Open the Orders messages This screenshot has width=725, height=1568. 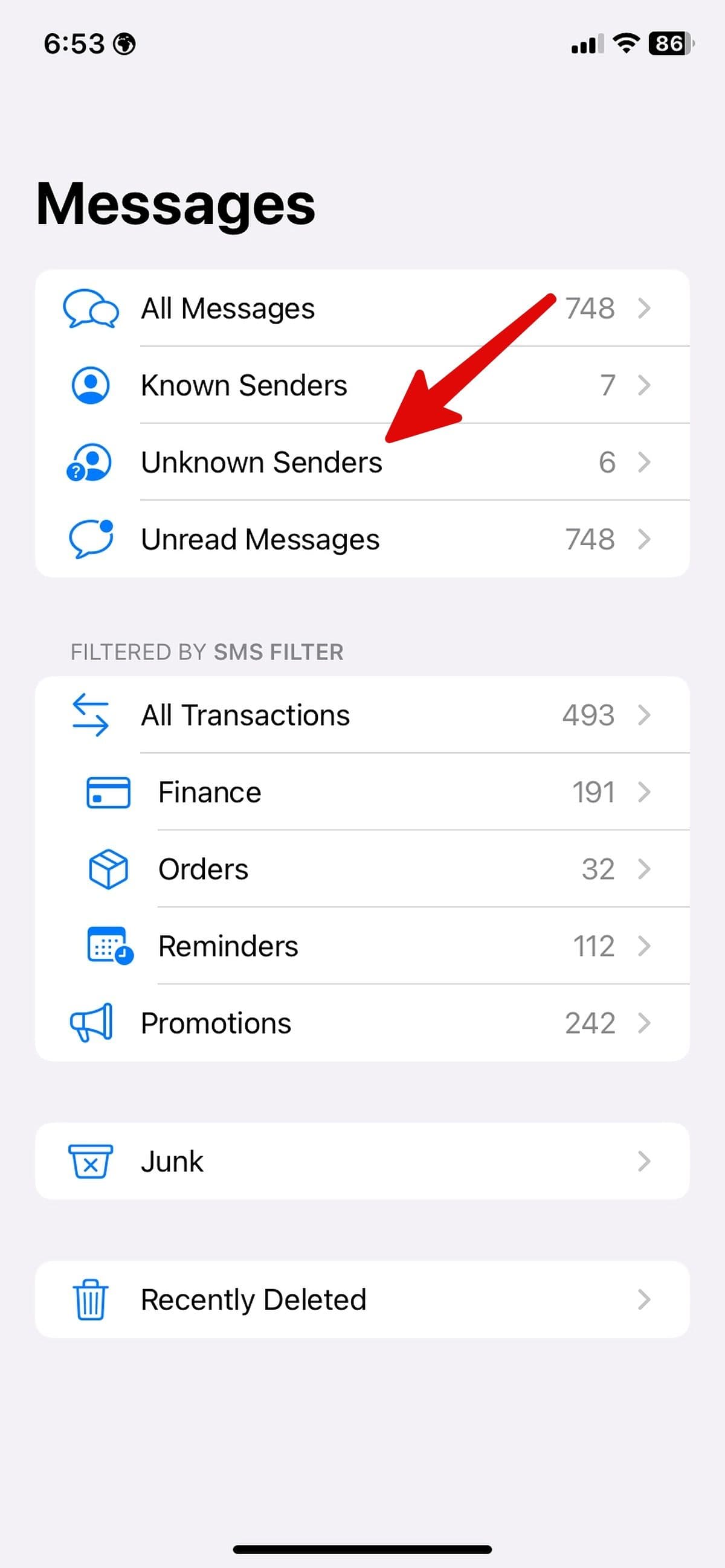pyautogui.click(x=362, y=869)
